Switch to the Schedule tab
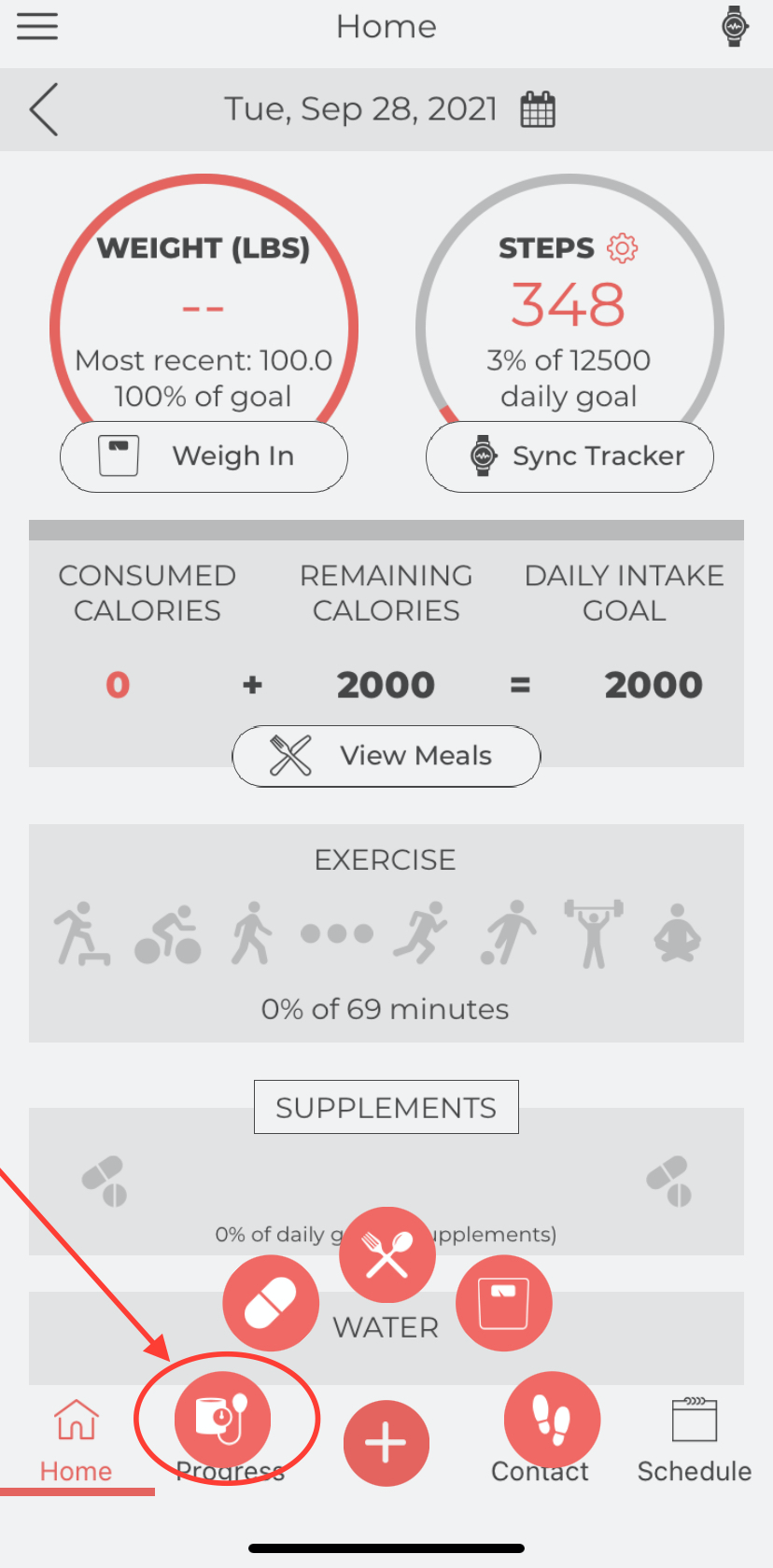The height and width of the screenshot is (1568, 773). tap(694, 1441)
